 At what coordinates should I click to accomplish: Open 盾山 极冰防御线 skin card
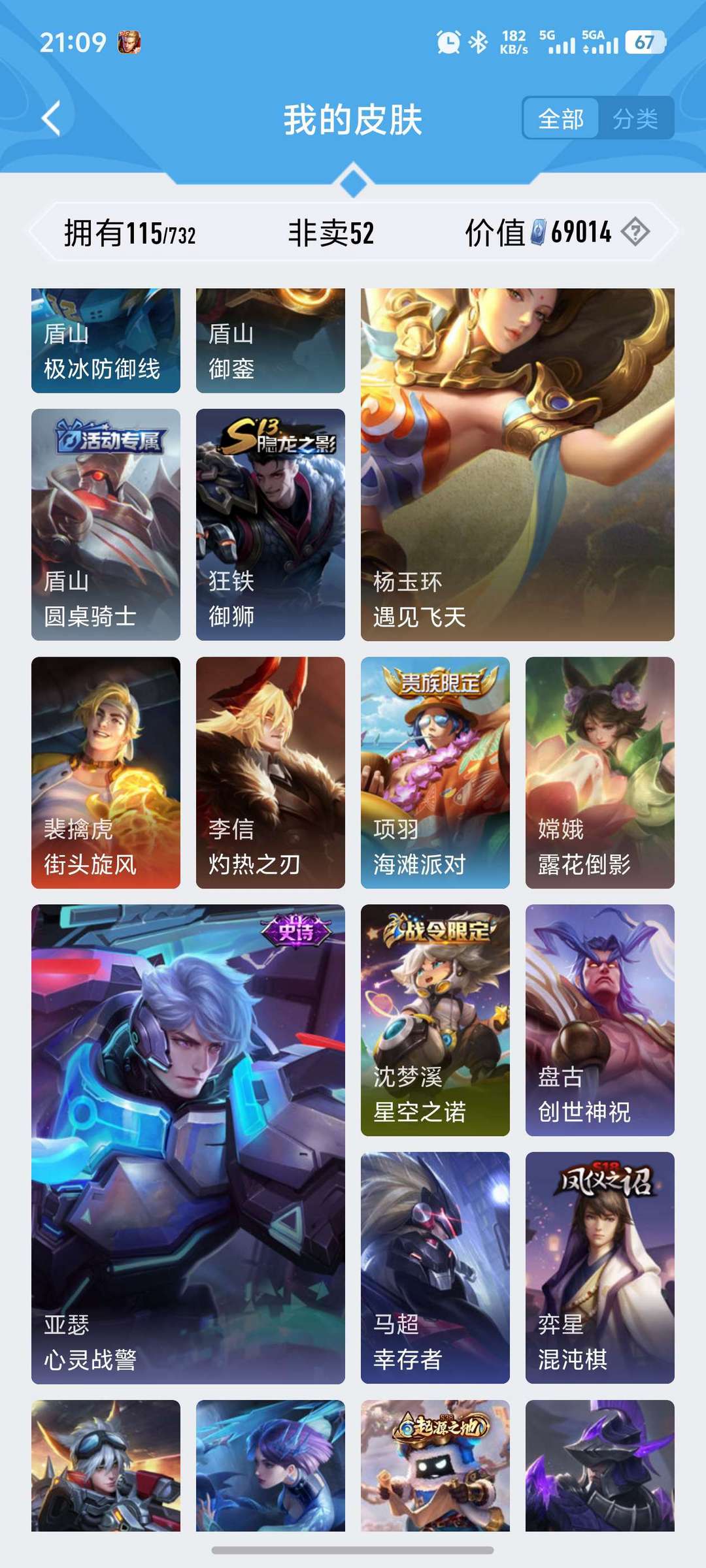(x=106, y=340)
